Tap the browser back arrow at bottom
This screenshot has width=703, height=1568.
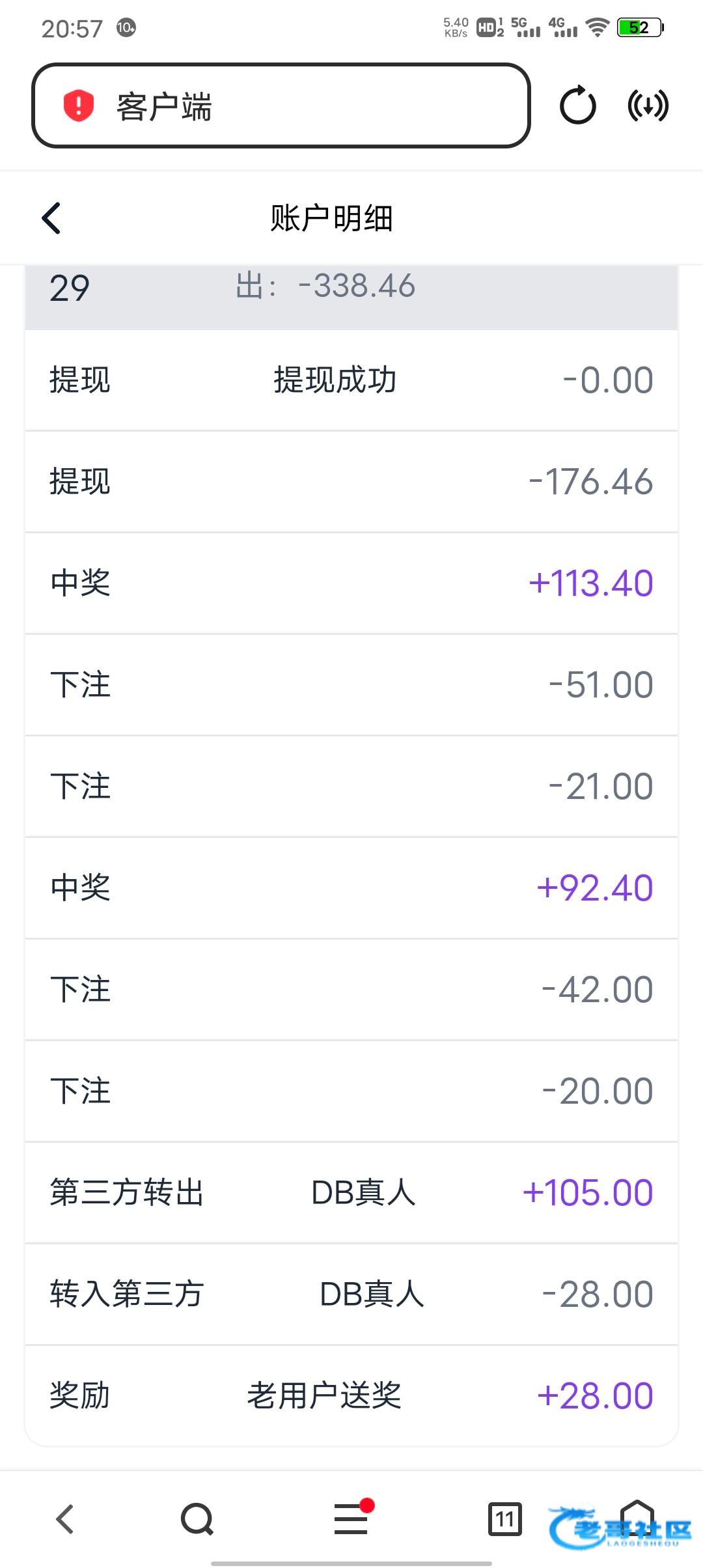[x=65, y=1519]
